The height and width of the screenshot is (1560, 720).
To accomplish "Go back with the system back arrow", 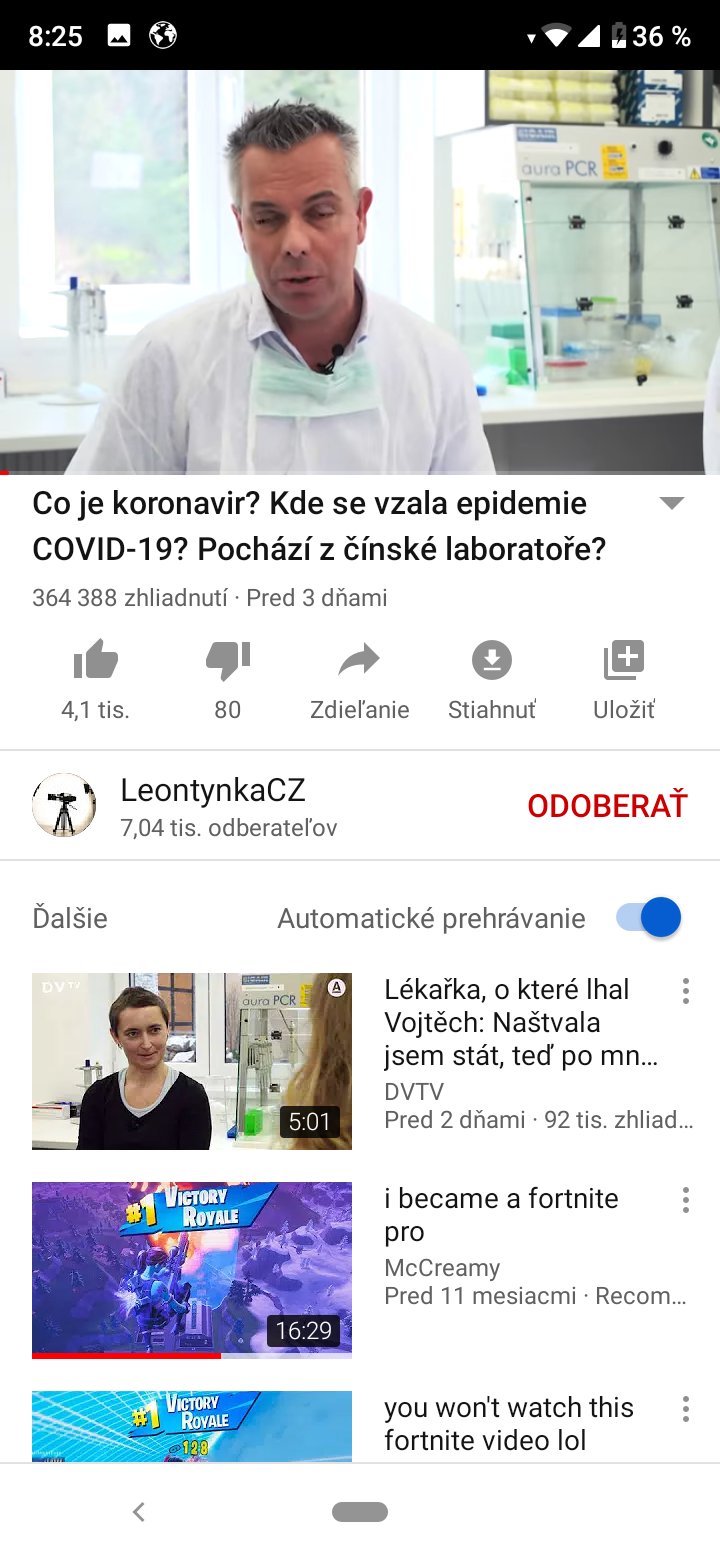I will (139, 1512).
